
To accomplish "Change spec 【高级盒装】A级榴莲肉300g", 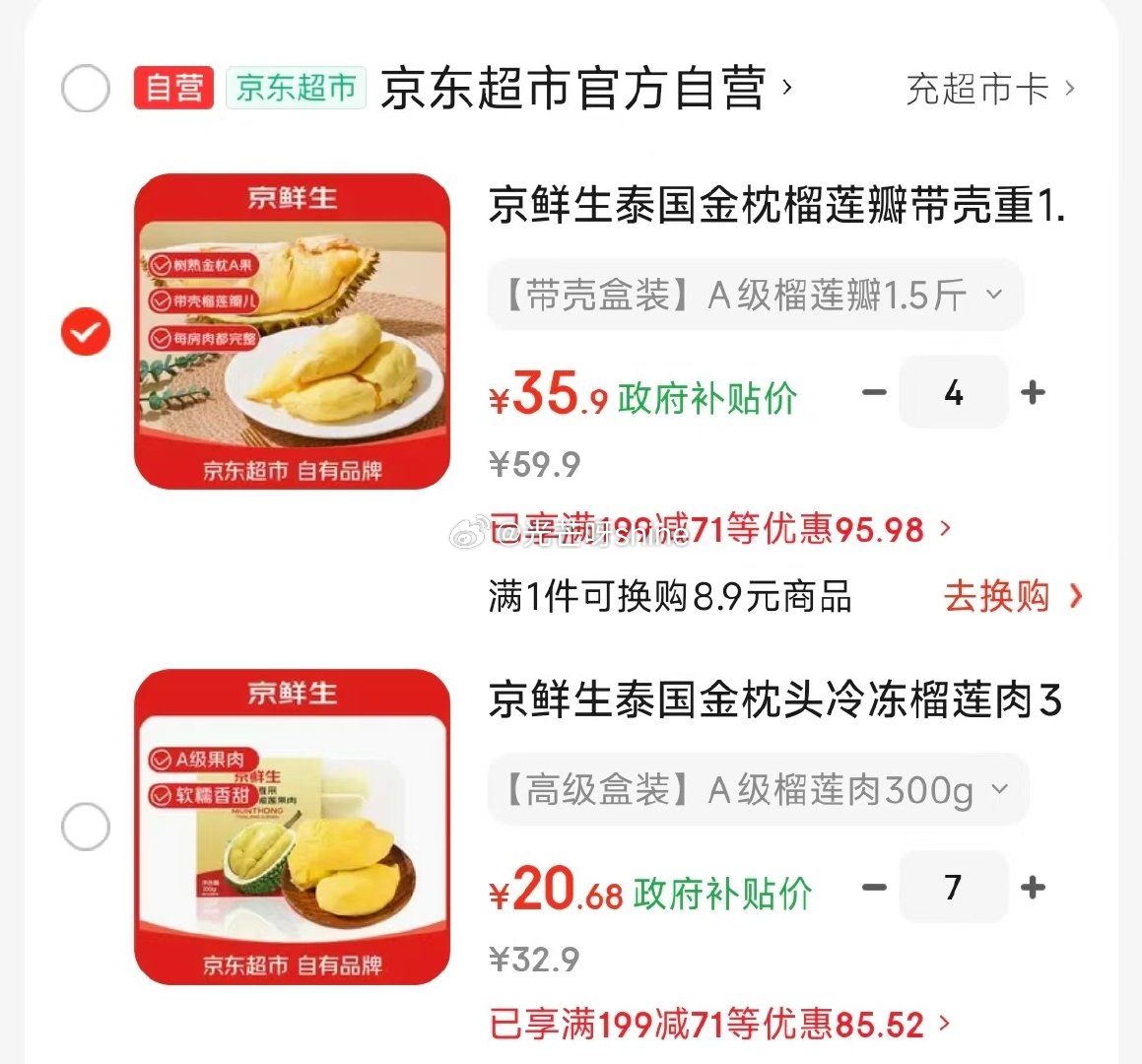I will pos(758,789).
